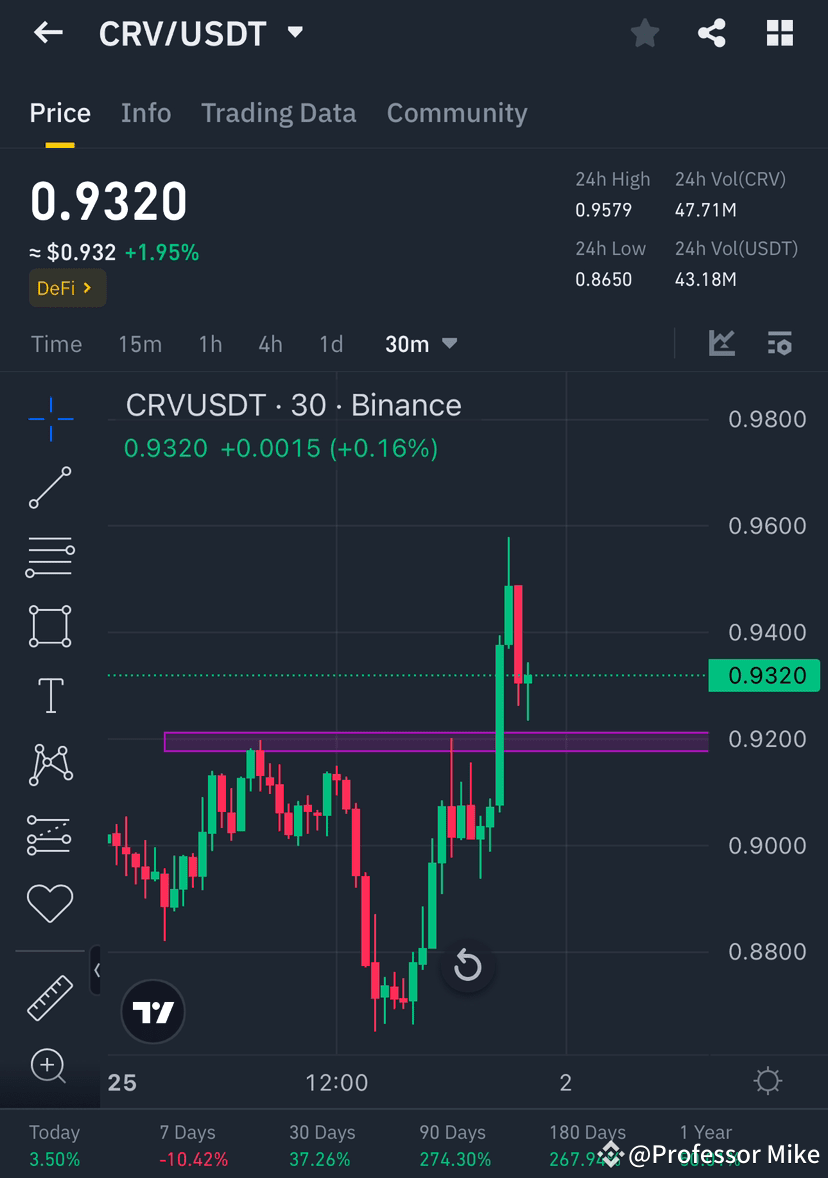Toggle the favorite star for CRV/USDT

(x=645, y=33)
